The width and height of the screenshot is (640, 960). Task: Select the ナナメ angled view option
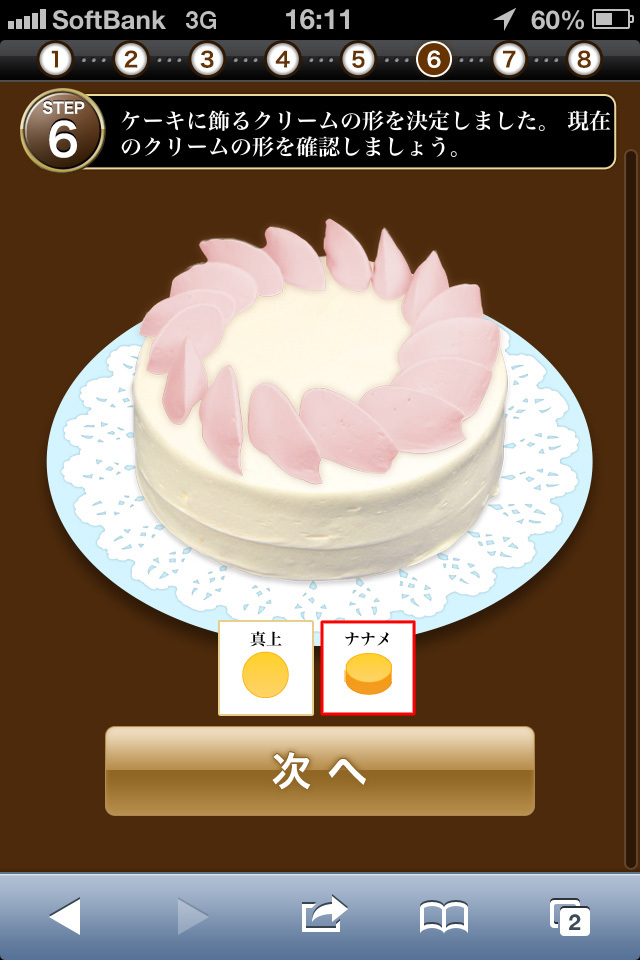368,668
